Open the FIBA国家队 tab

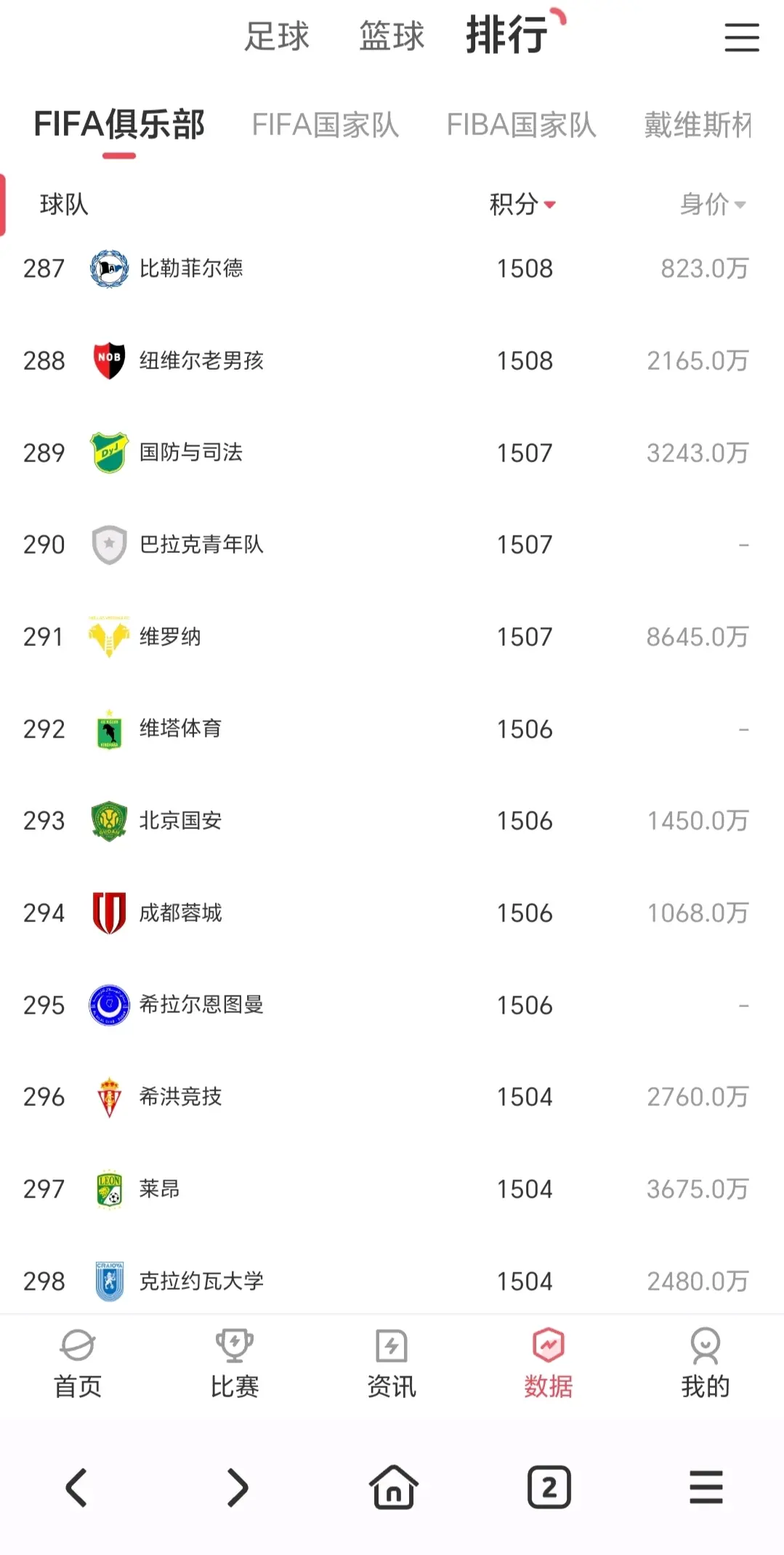click(520, 125)
